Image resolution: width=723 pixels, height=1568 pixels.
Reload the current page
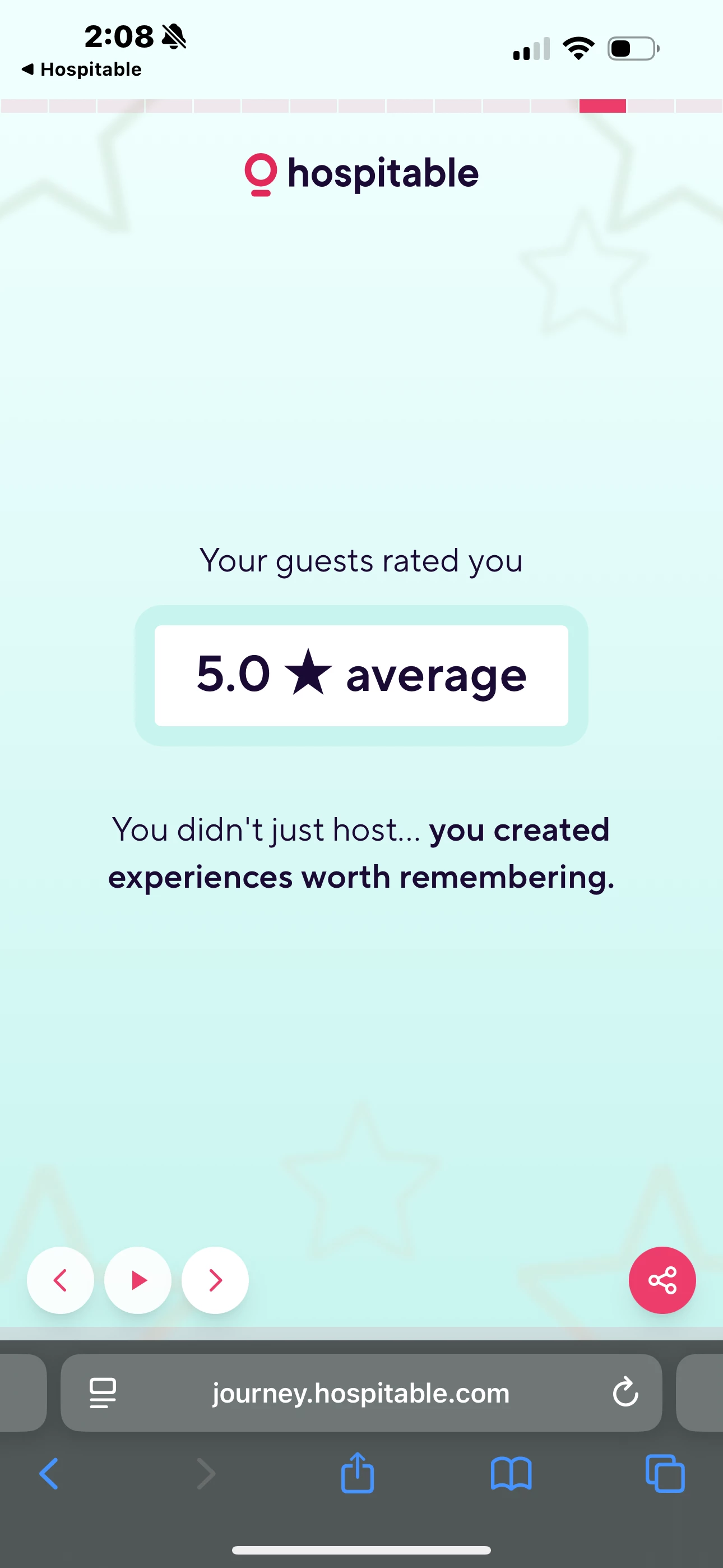(x=625, y=1392)
